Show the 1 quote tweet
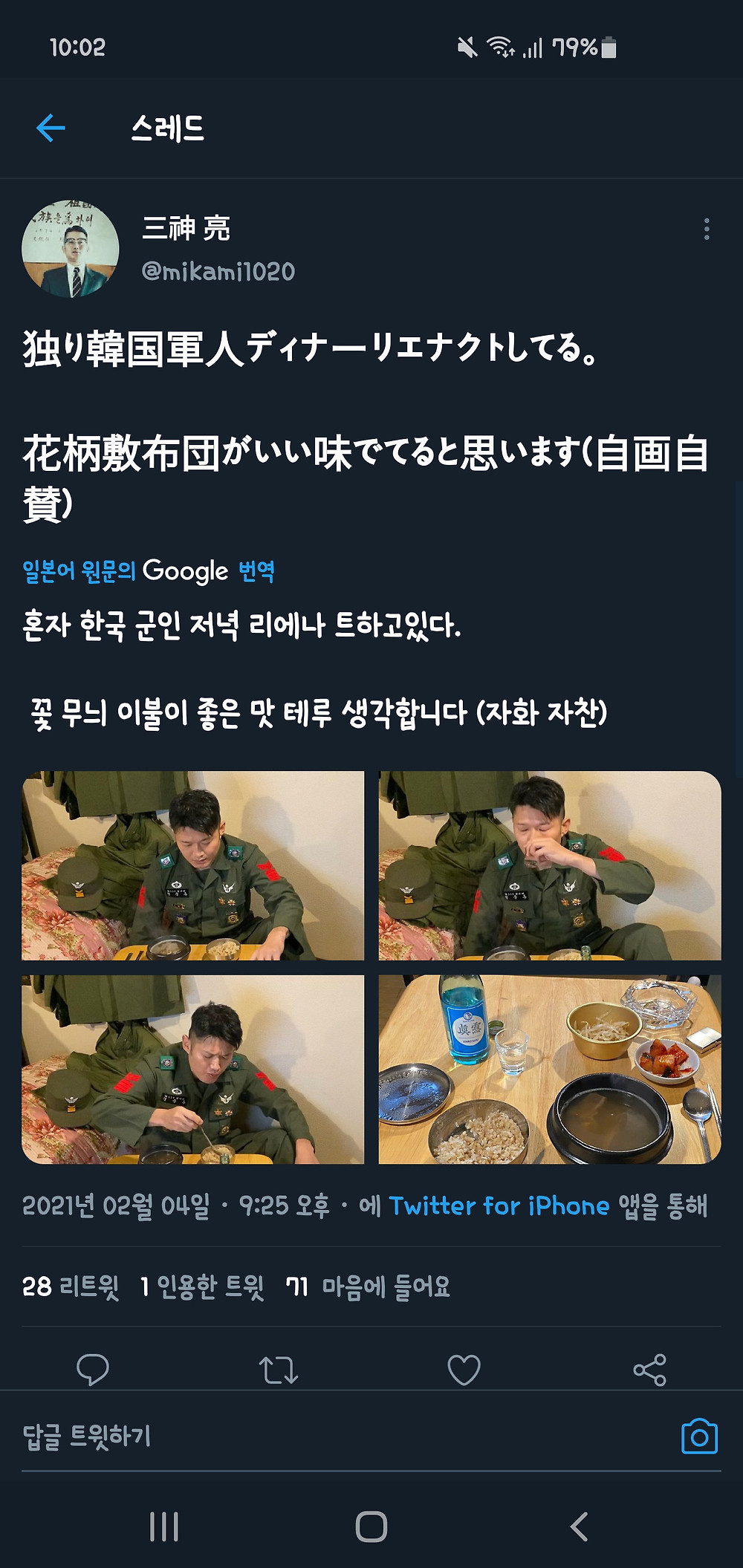Image resolution: width=743 pixels, height=1568 pixels. tap(202, 1286)
